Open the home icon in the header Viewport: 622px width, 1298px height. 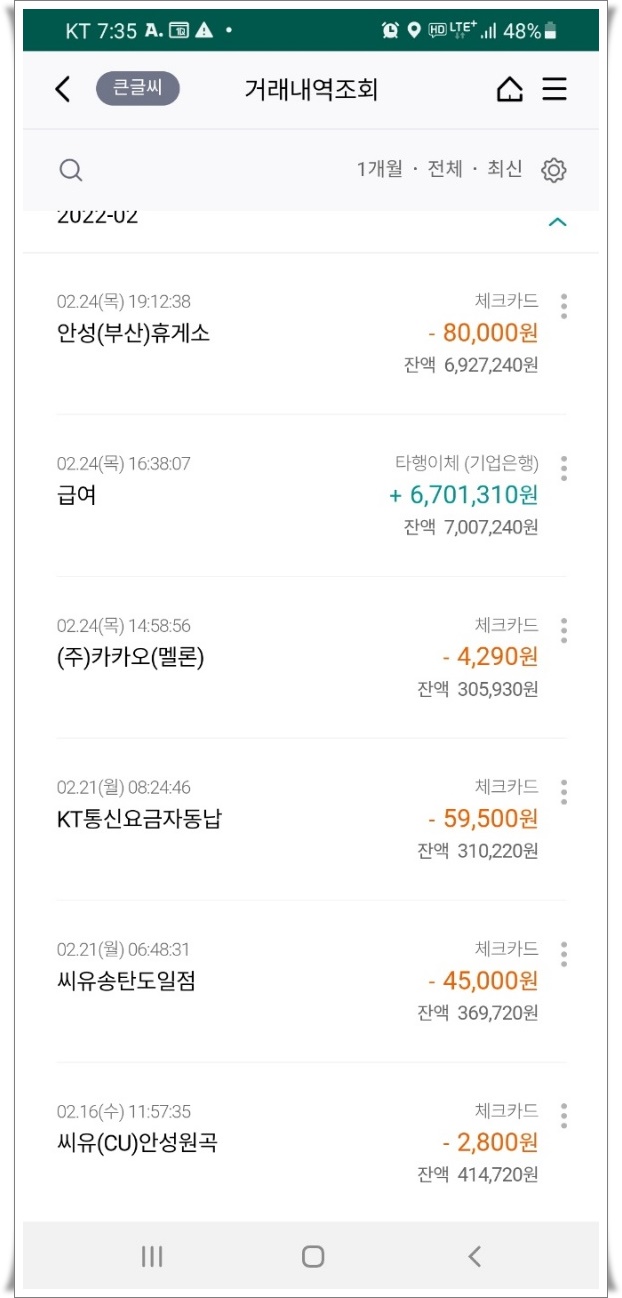[510, 90]
